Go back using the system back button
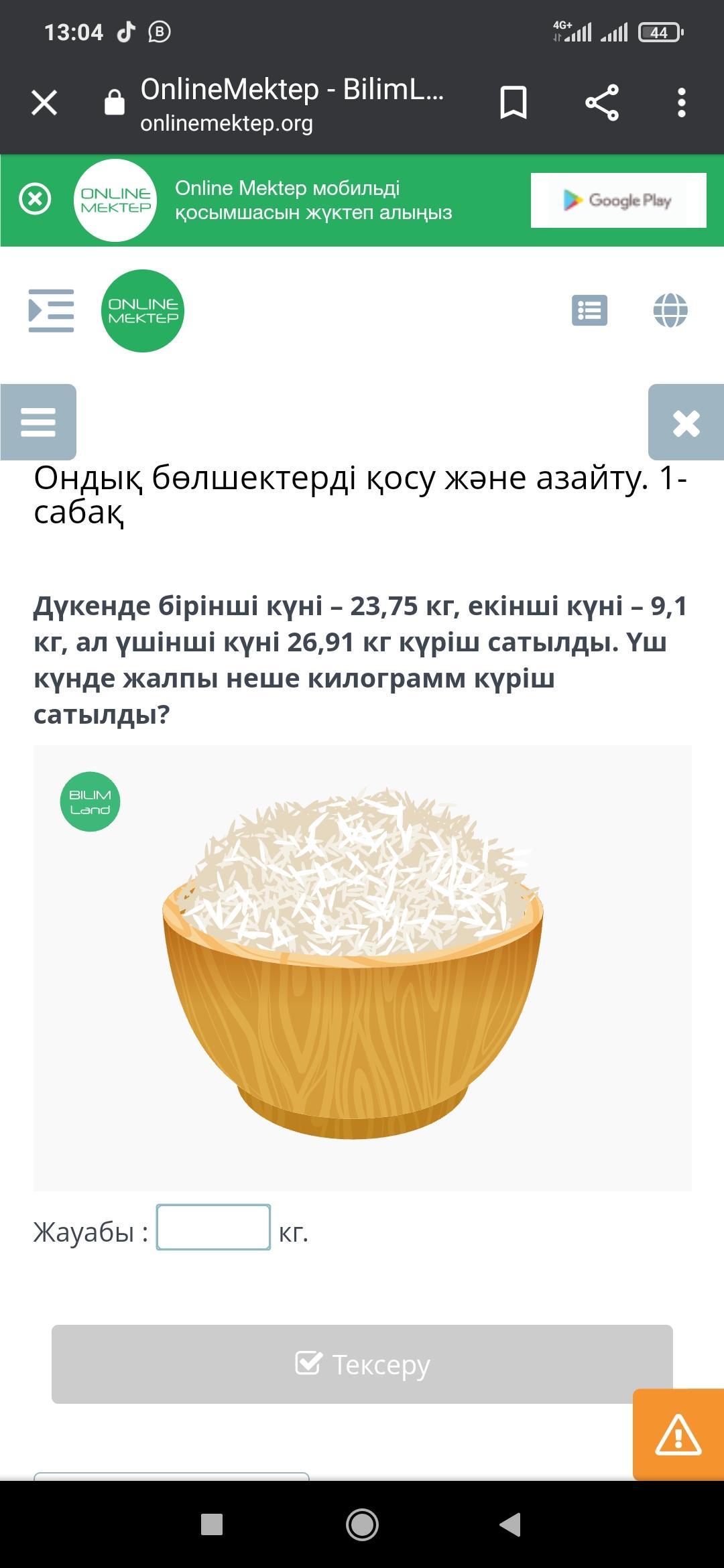 tap(511, 1524)
